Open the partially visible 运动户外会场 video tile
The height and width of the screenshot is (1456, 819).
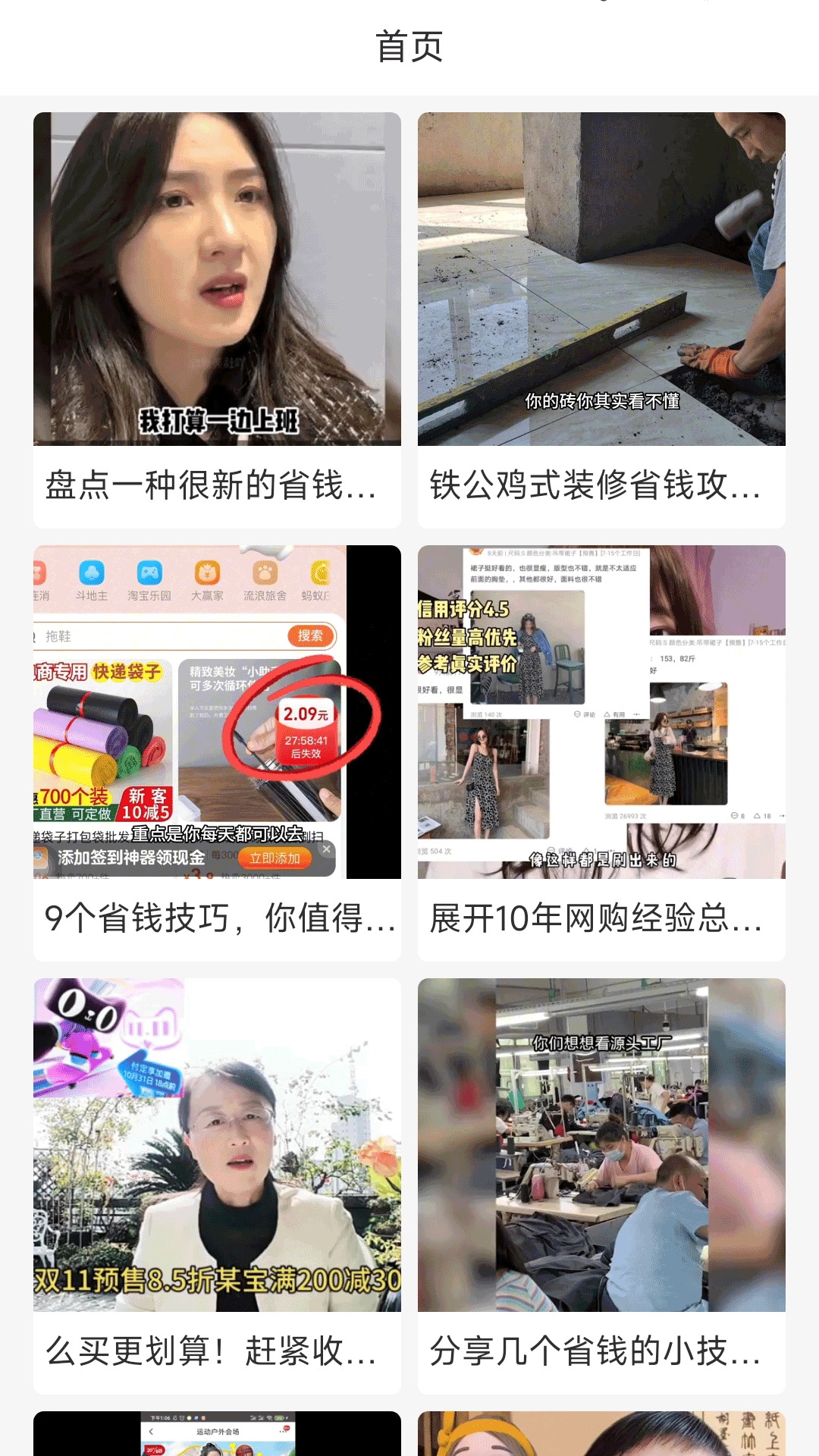[217, 1435]
